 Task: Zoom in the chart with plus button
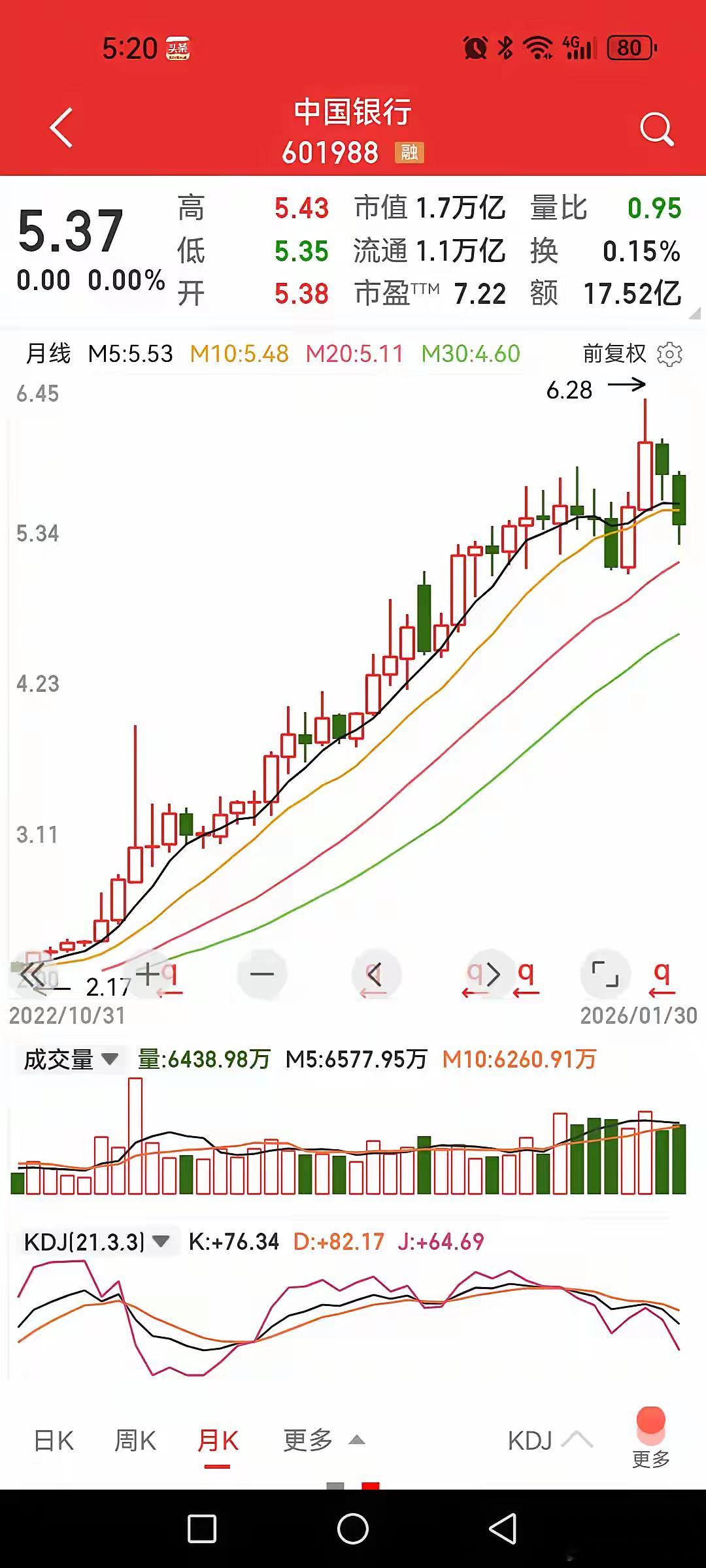[148, 974]
